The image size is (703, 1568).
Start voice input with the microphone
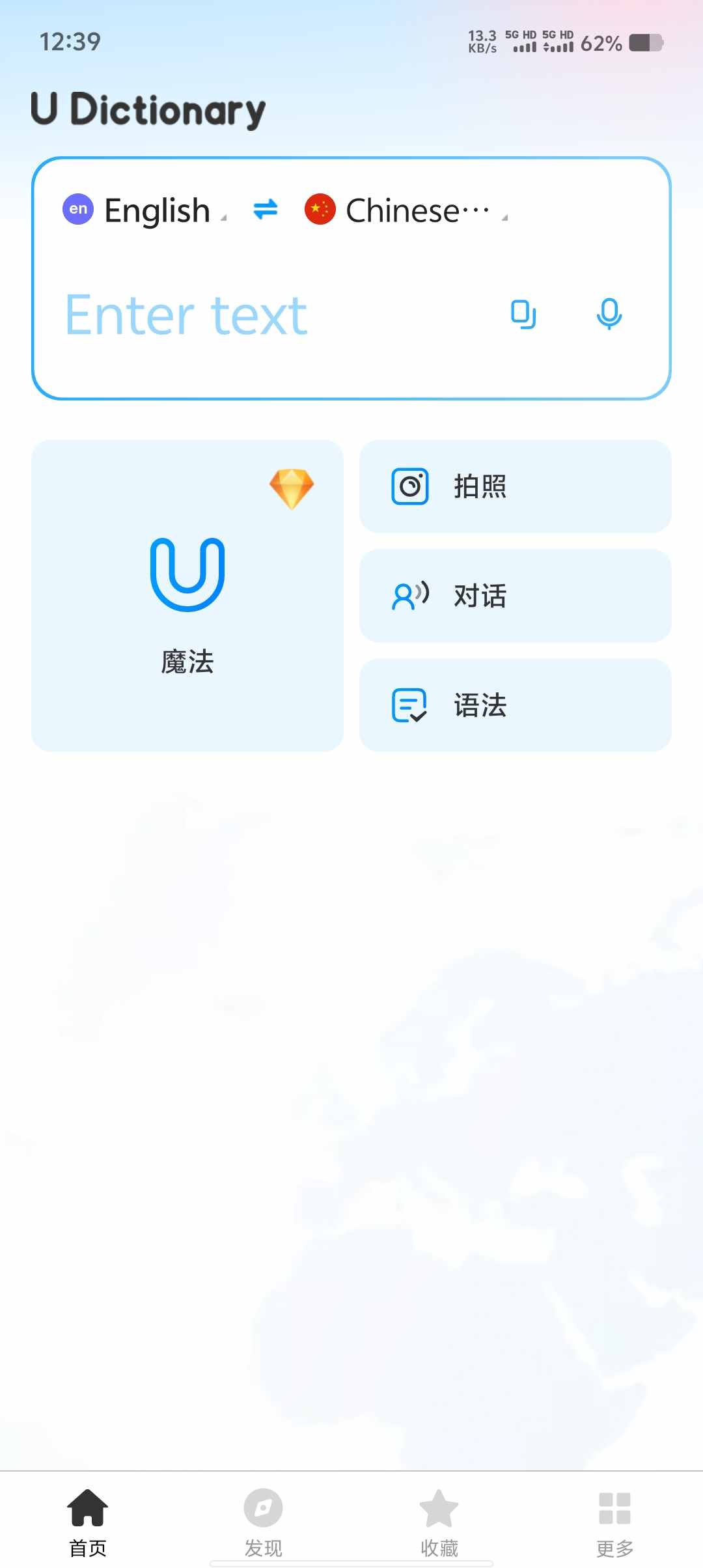[x=609, y=315]
